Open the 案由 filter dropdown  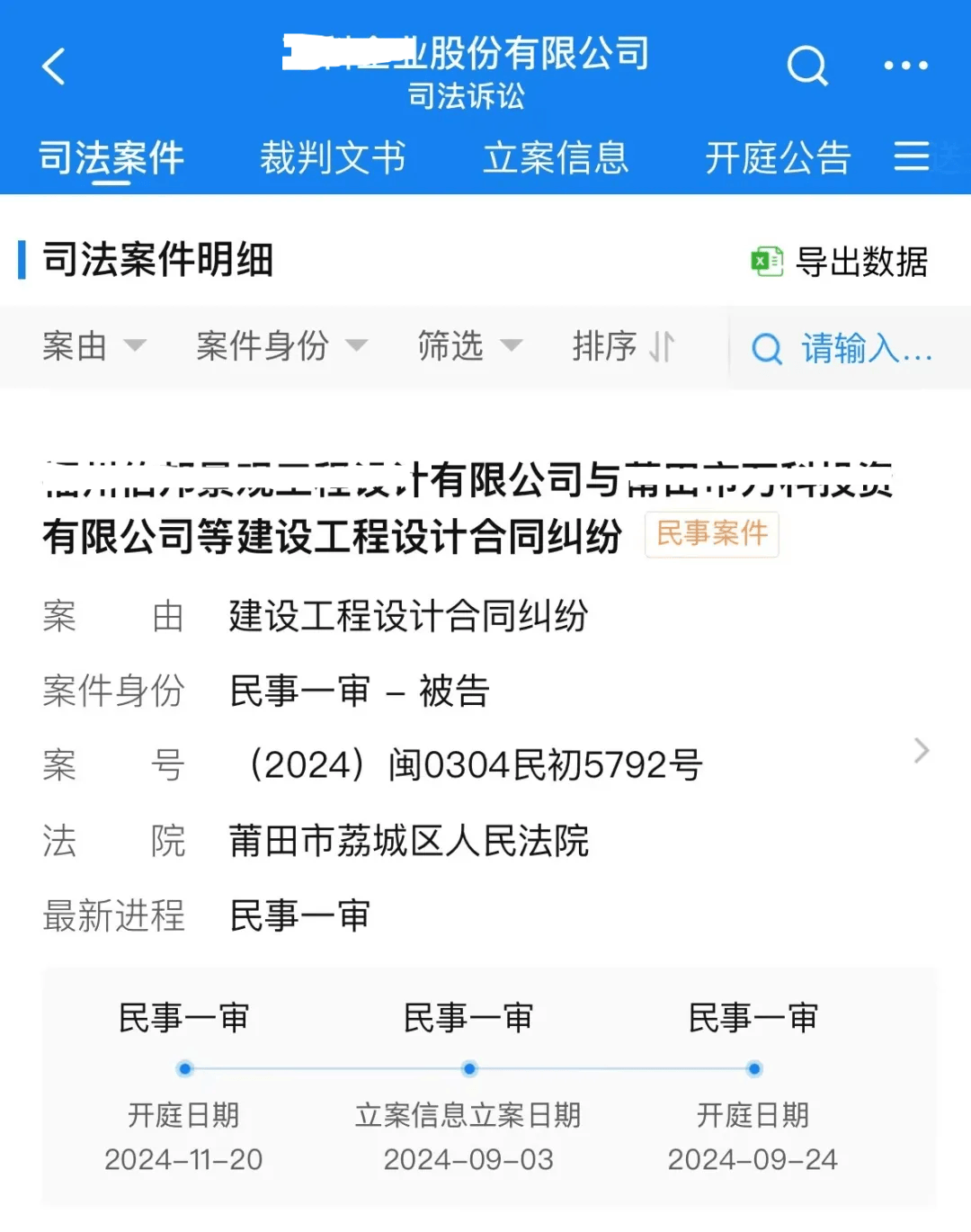tap(96, 347)
